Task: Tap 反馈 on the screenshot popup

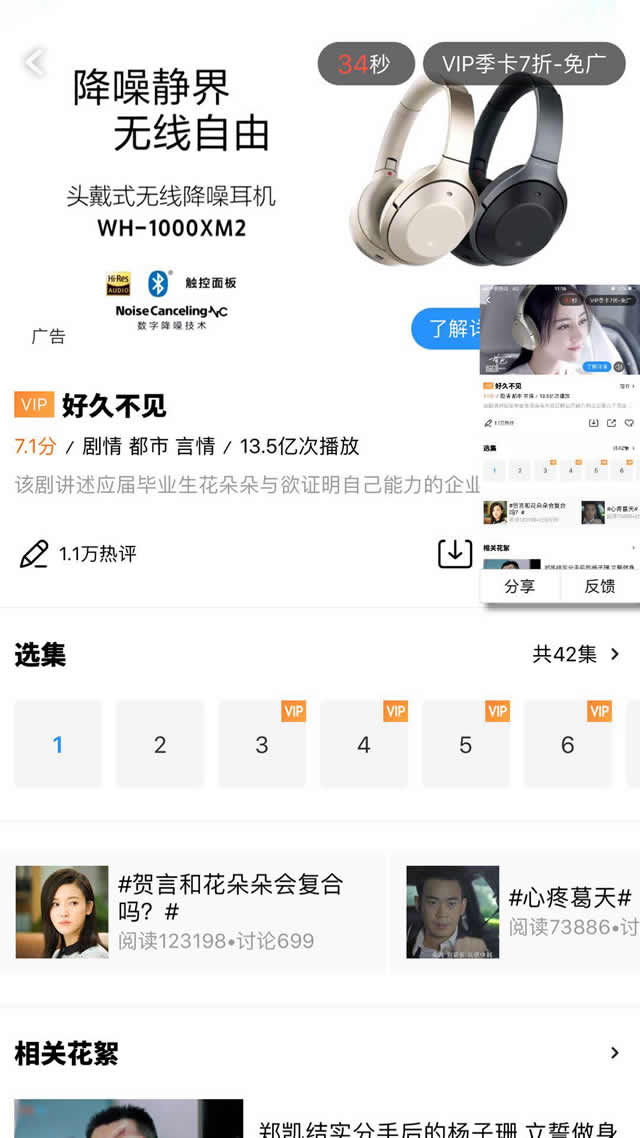Action: point(599,586)
